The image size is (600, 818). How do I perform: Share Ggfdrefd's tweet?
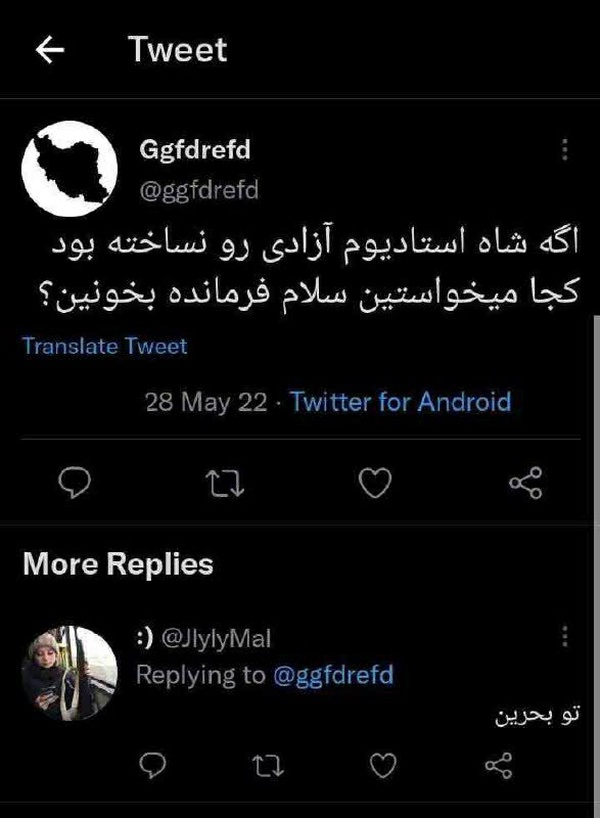526,483
